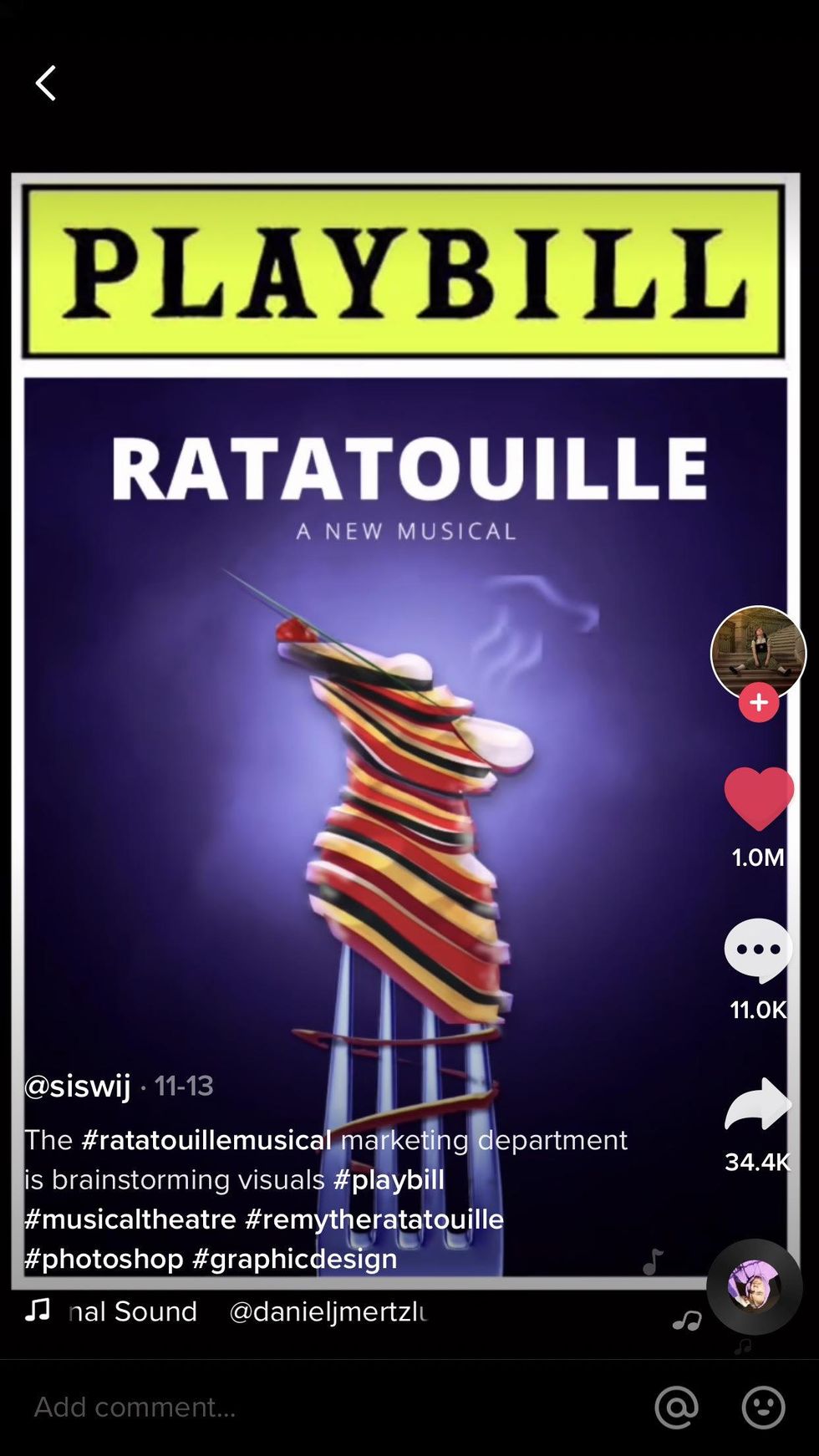This screenshot has width=819, height=1456.
Task: Follow the creator with the plus button
Action: click(x=758, y=703)
